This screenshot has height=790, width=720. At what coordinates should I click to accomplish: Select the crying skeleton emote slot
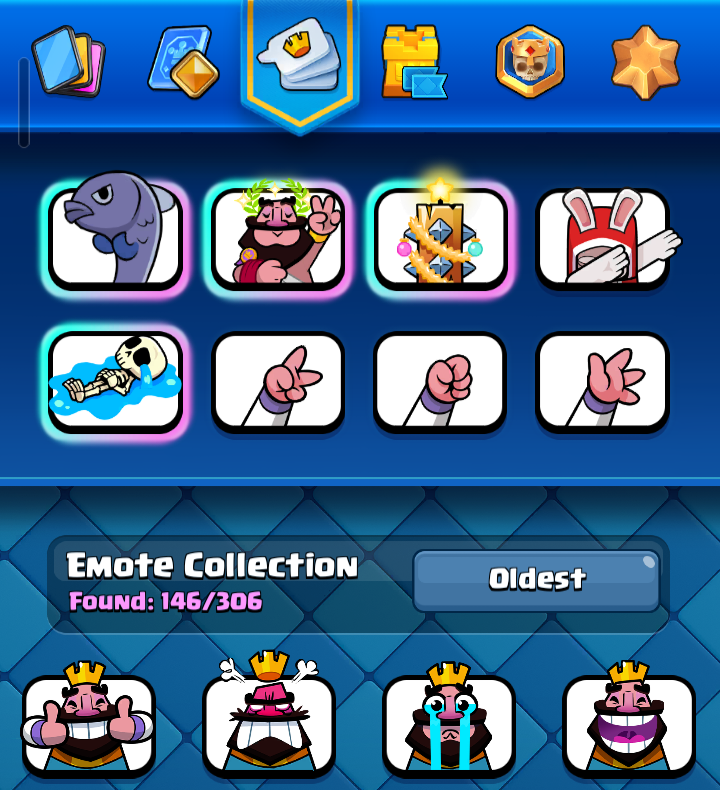pos(115,382)
